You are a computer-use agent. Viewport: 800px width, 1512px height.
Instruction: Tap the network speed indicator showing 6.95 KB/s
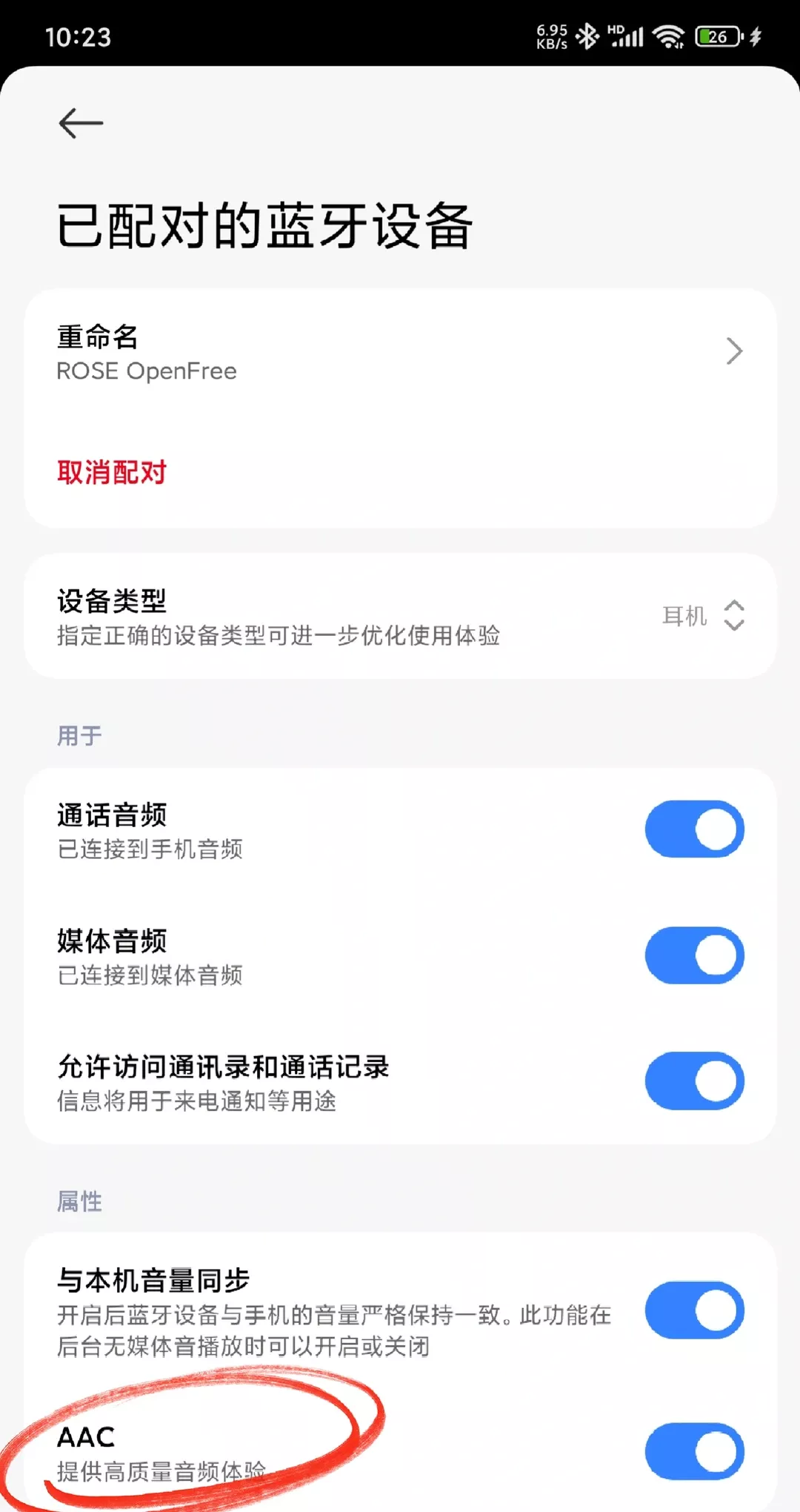pyautogui.click(x=551, y=35)
